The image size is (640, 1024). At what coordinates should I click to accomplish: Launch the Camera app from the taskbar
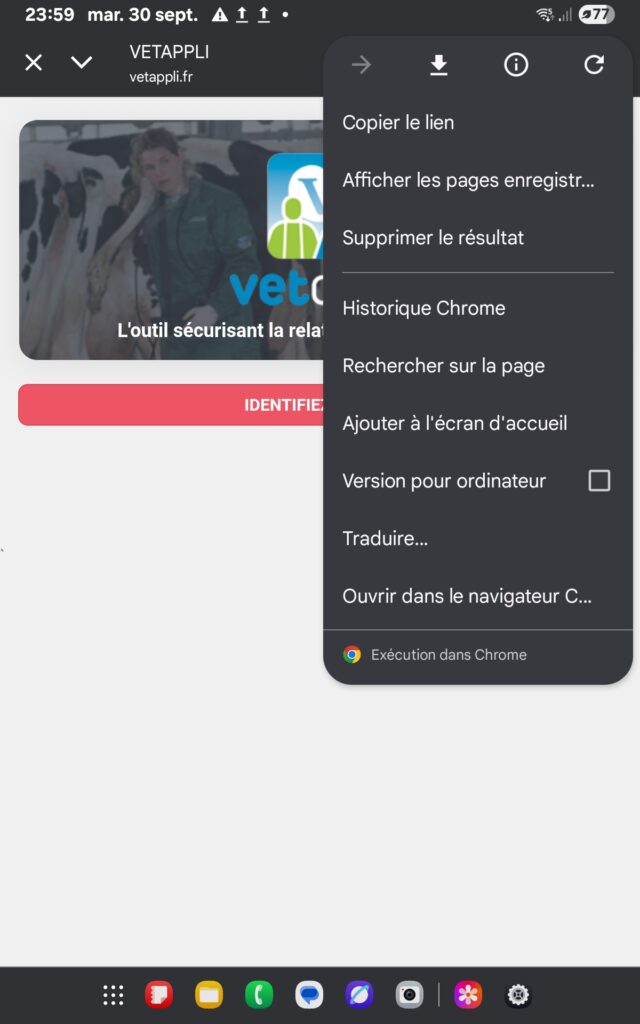click(x=409, y=995)
